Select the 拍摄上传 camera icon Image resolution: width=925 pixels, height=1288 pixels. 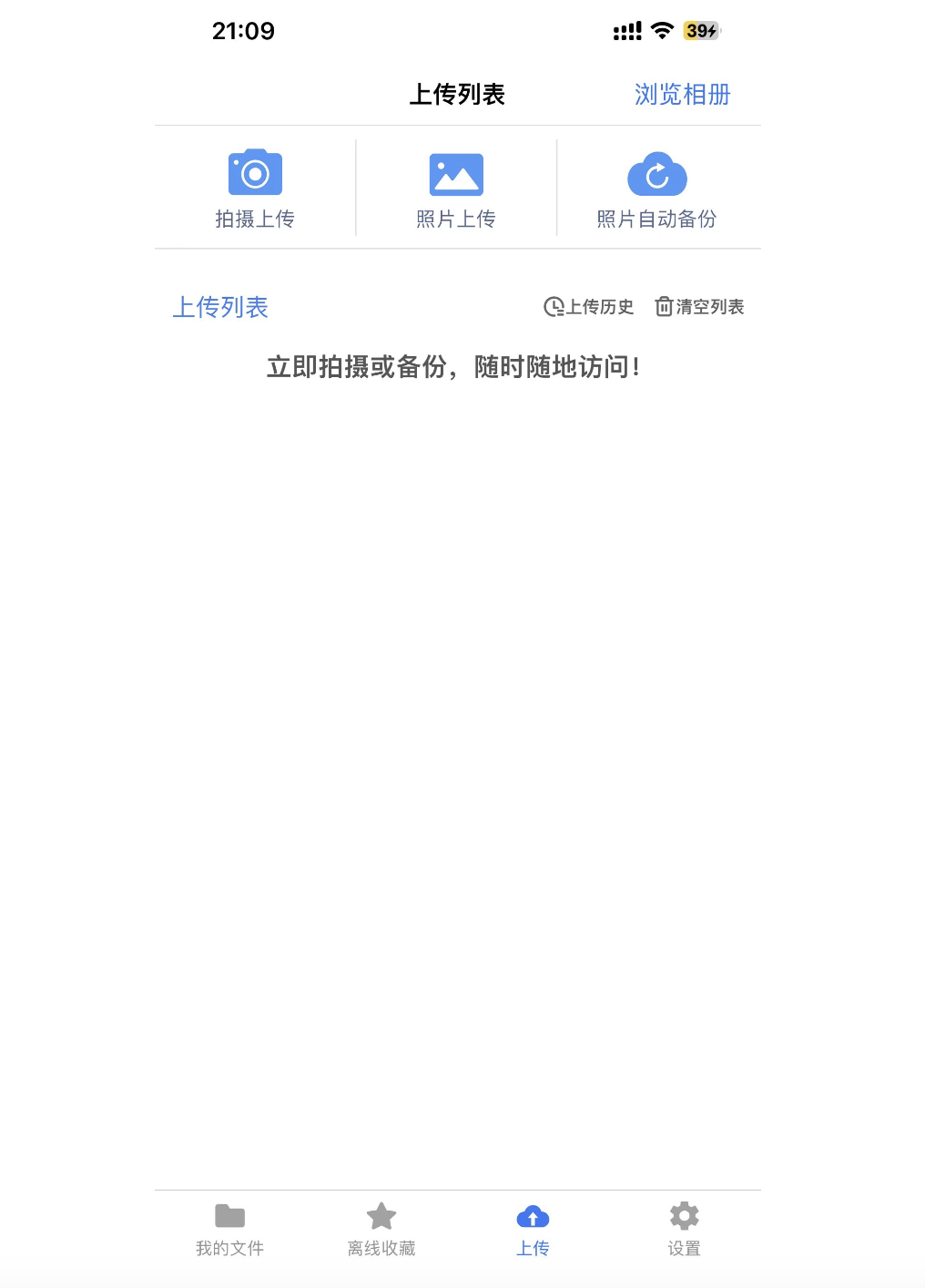click(254, 173)
